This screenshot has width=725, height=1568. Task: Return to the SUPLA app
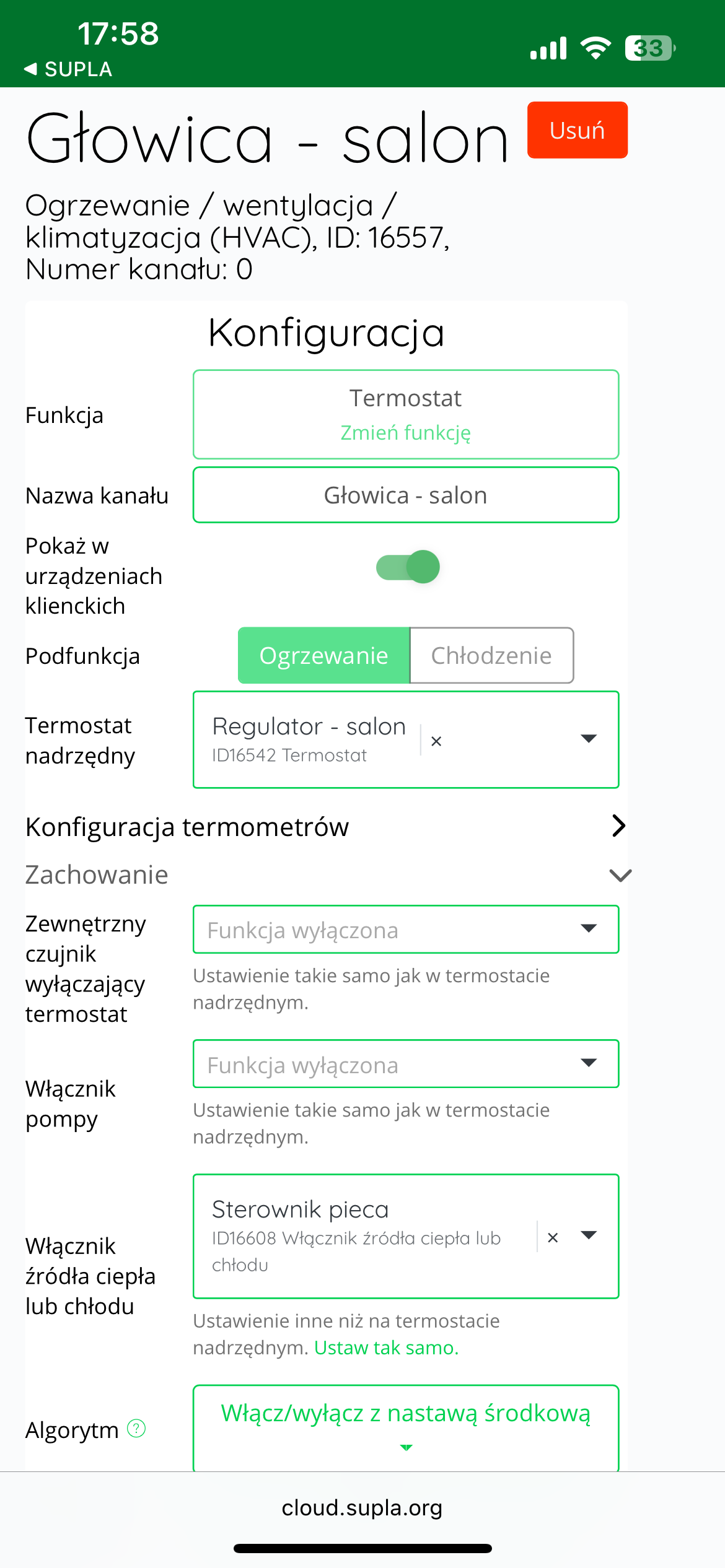point(68,69)
